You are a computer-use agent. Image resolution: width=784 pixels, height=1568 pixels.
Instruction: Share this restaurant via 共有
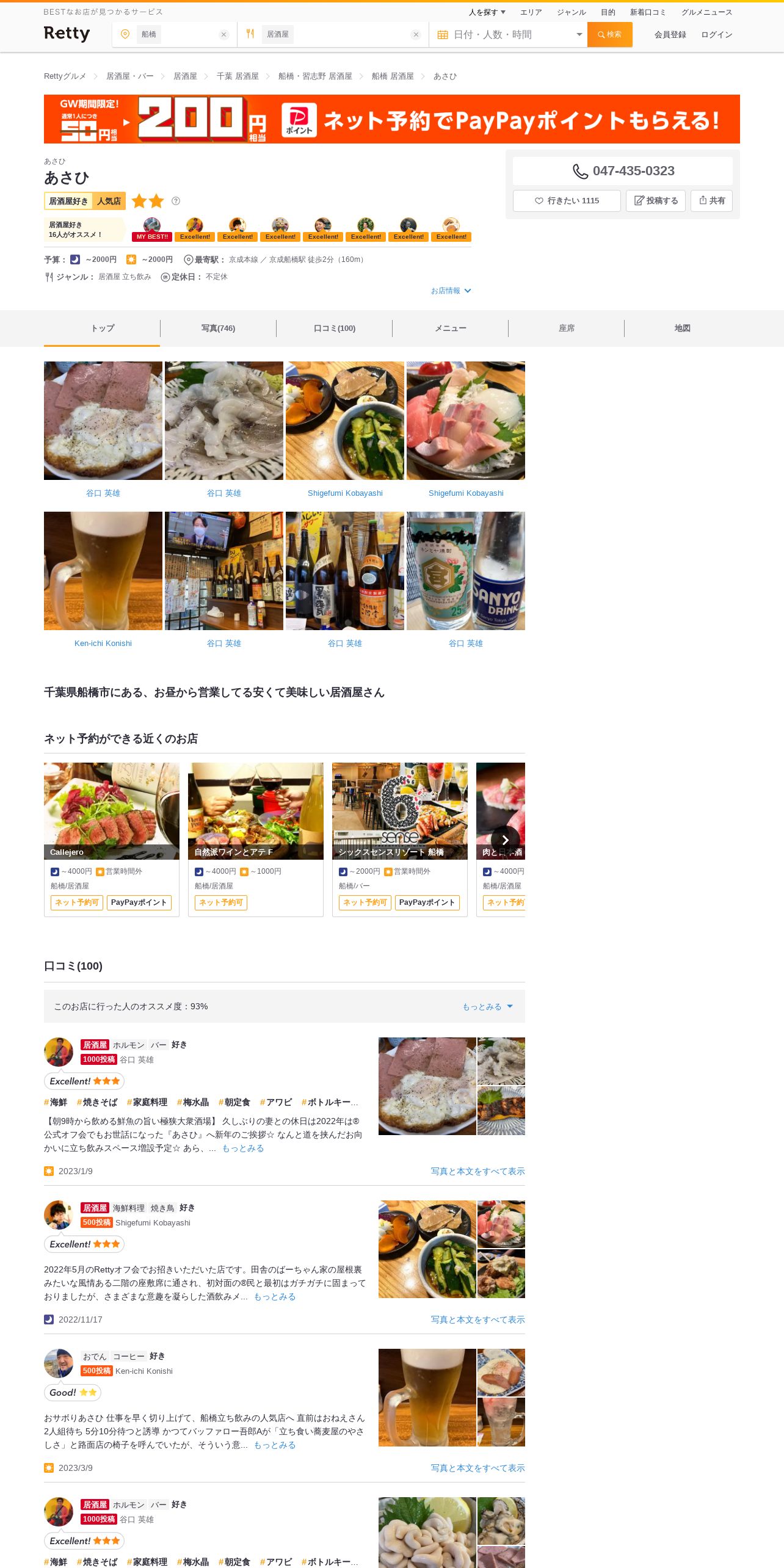711,201
